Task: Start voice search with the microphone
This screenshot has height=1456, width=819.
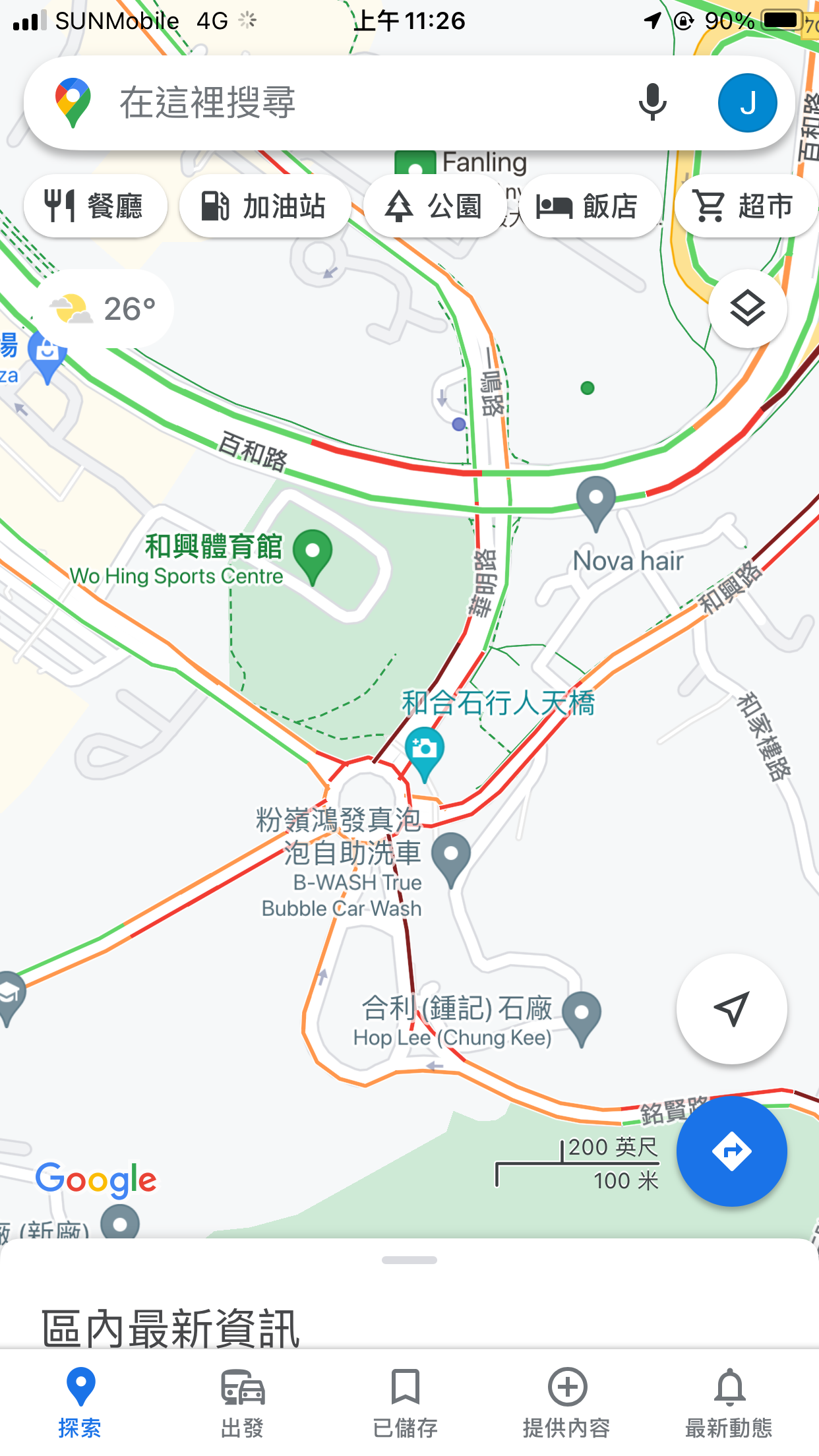Action: coord(652,102)
